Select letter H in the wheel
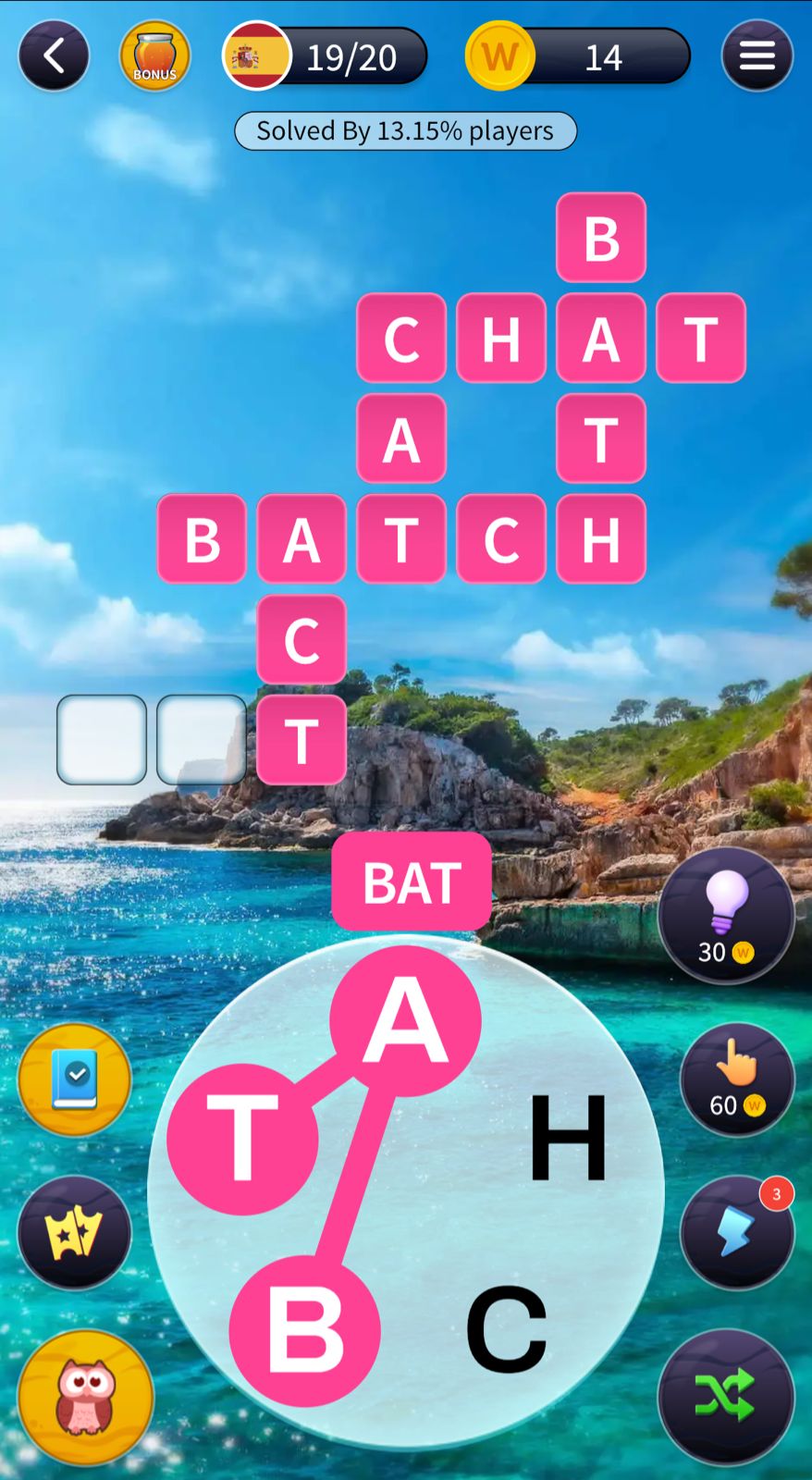 point(568,1138)
